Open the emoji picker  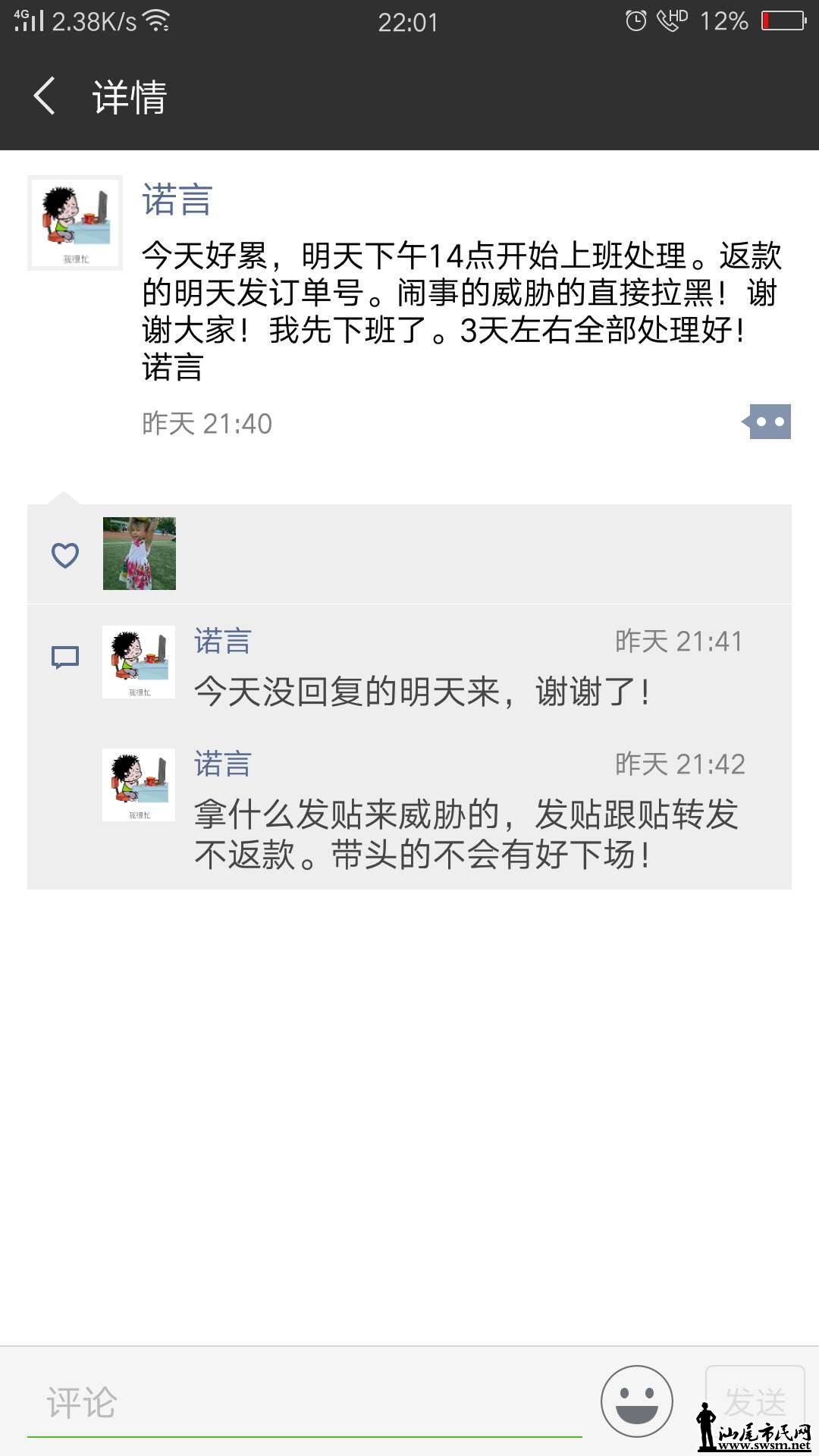point(636,1401)
